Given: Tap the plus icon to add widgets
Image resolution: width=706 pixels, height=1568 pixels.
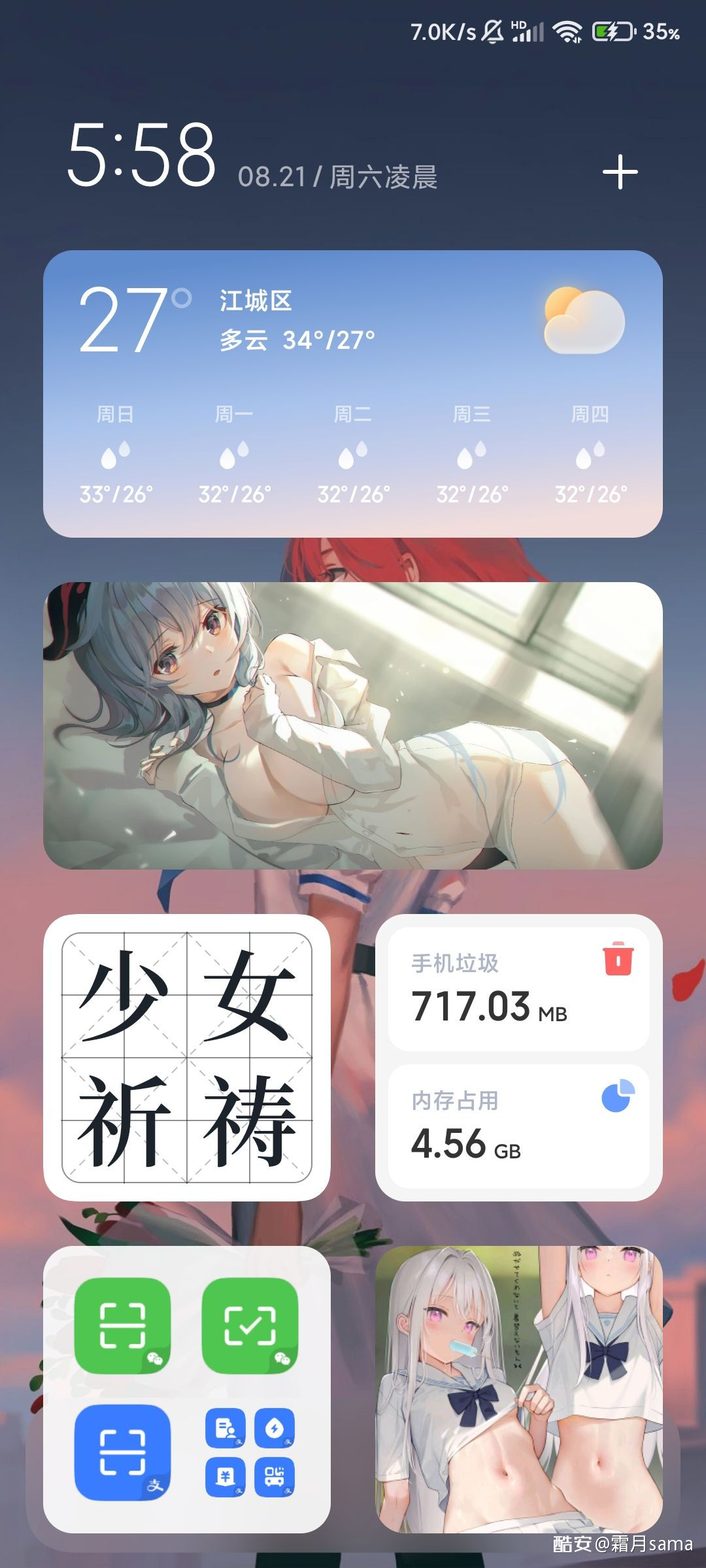Looking at the screenshot, I should [620, 172].
